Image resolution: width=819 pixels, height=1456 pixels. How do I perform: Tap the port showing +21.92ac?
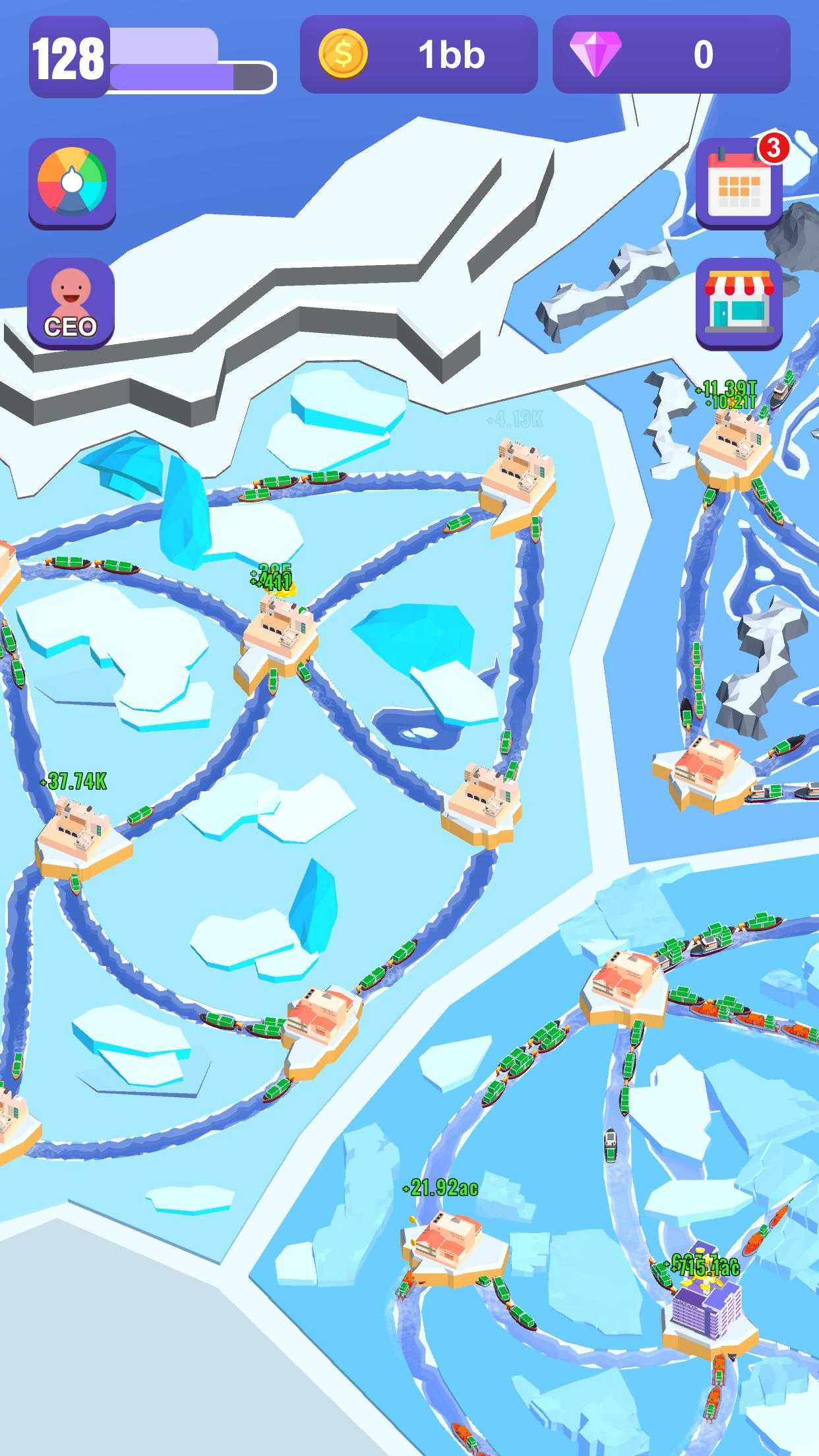point(448,1242)
